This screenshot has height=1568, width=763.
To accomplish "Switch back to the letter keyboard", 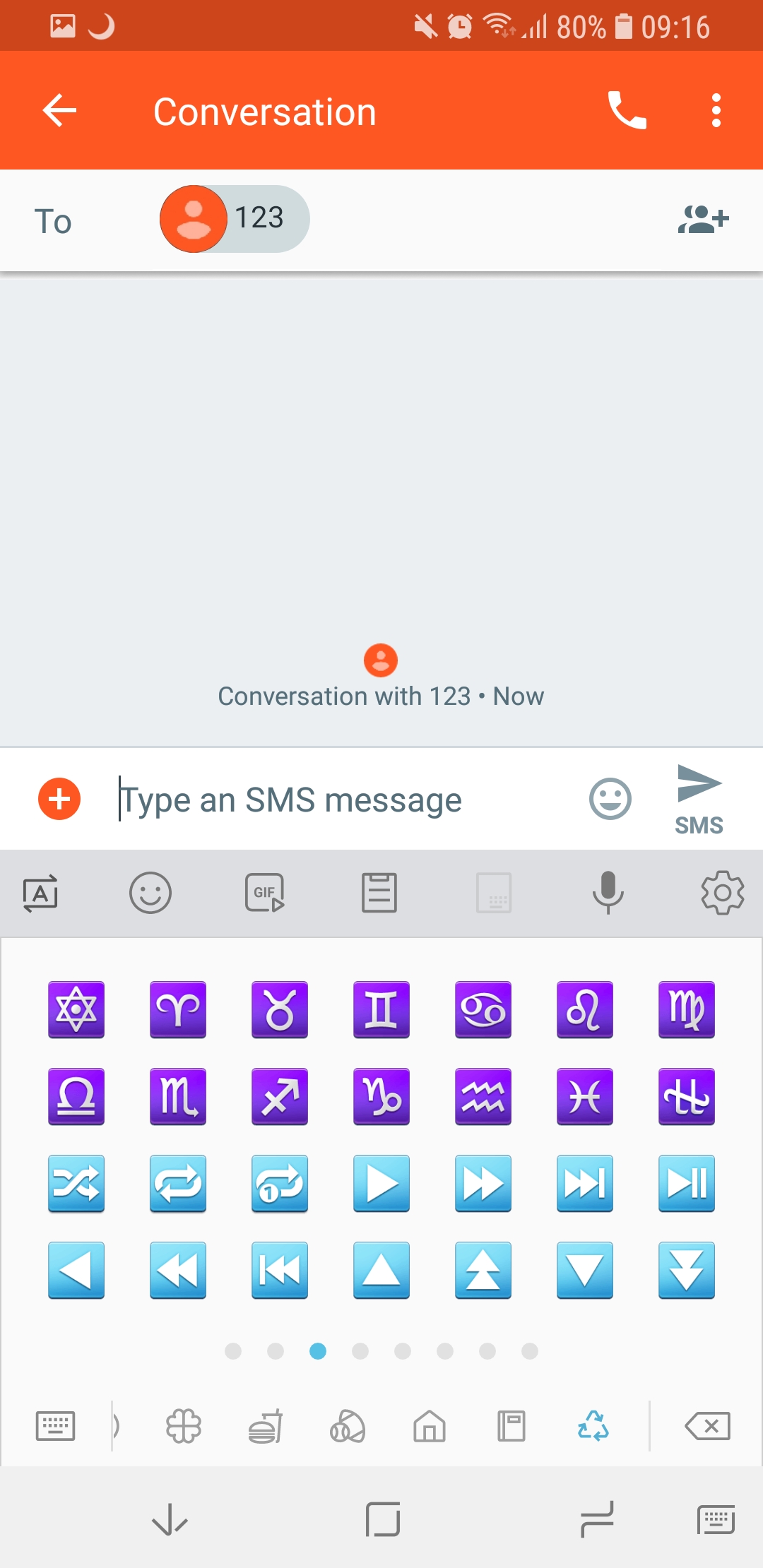I will click(x=55, y=1426).
